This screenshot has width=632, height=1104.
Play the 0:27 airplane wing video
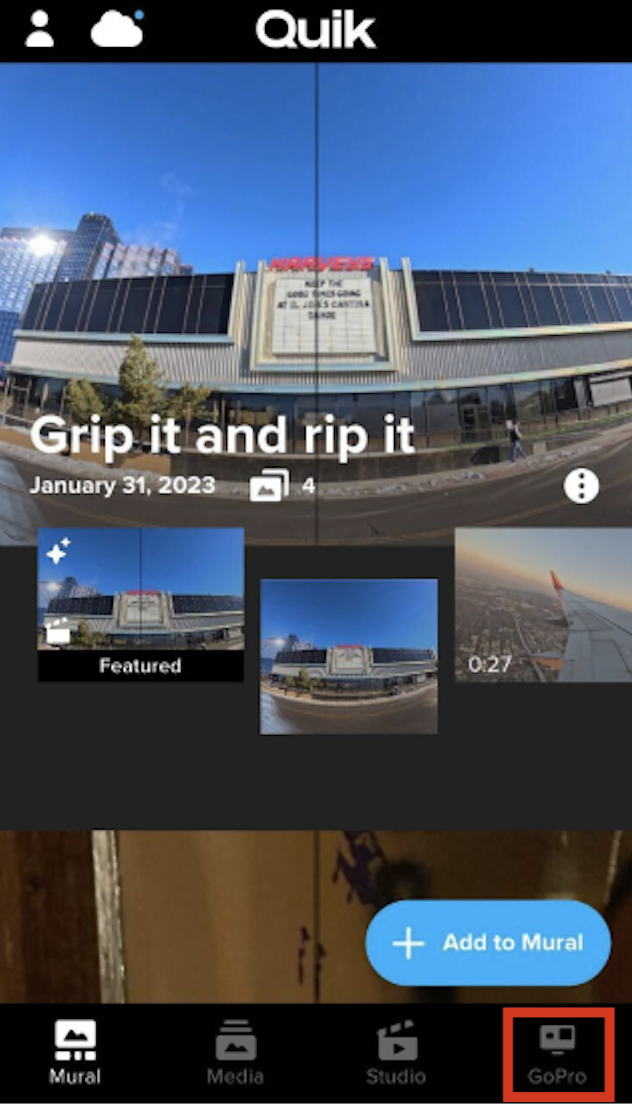point(543,604)
